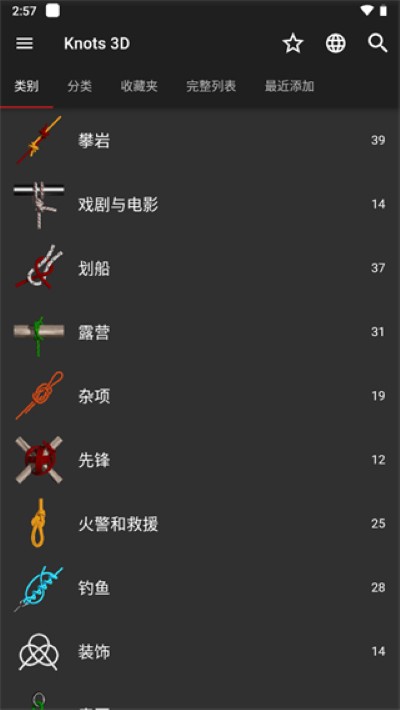The image size is (400, 710).
Task: Open the search magnifier icon
Action: click(377, 43)
